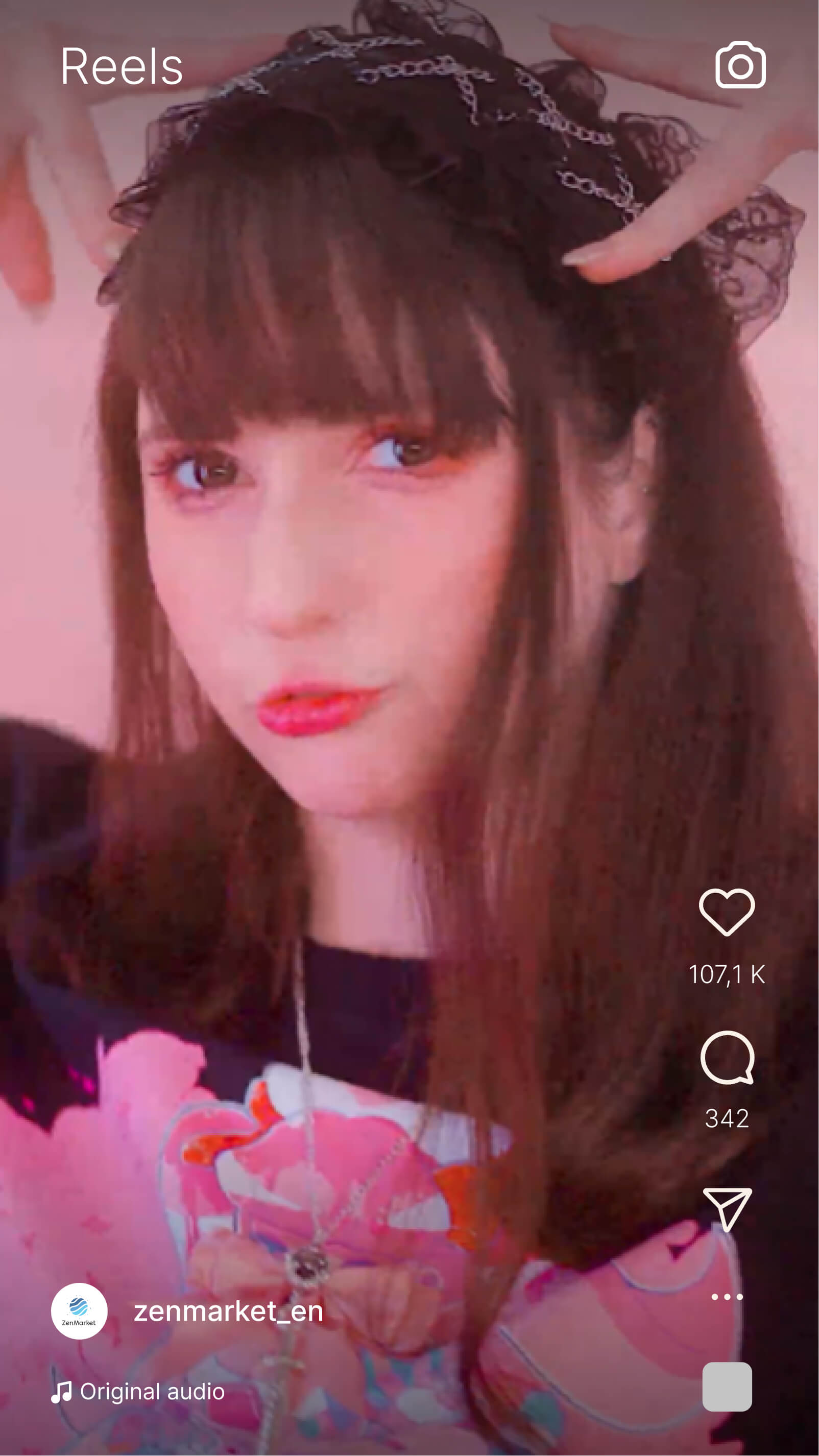Open the three-dot more options menu
819x1456 pixels.
727,1297
